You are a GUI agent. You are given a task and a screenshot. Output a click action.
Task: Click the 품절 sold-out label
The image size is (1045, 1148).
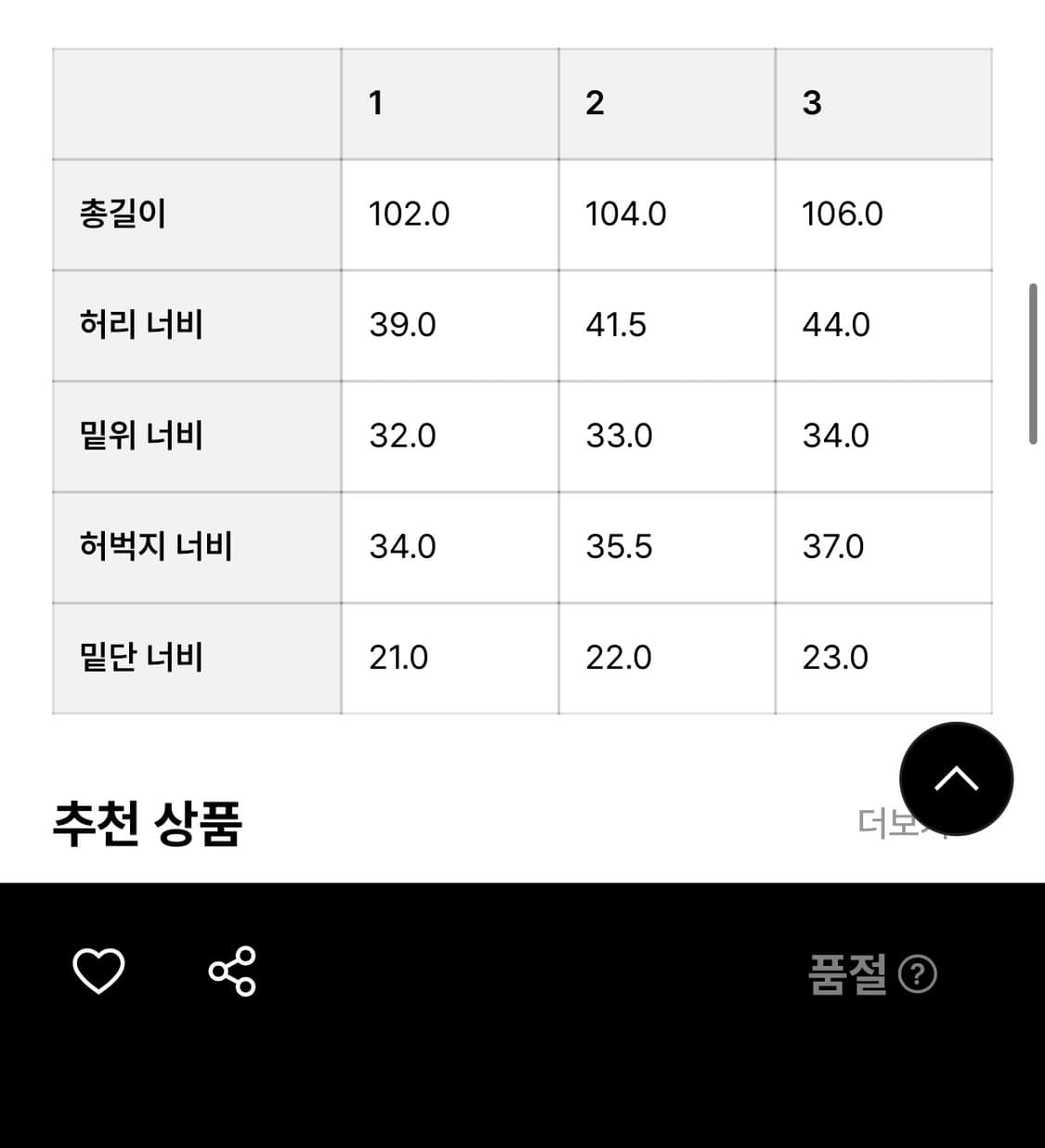(x=847, y=972)
